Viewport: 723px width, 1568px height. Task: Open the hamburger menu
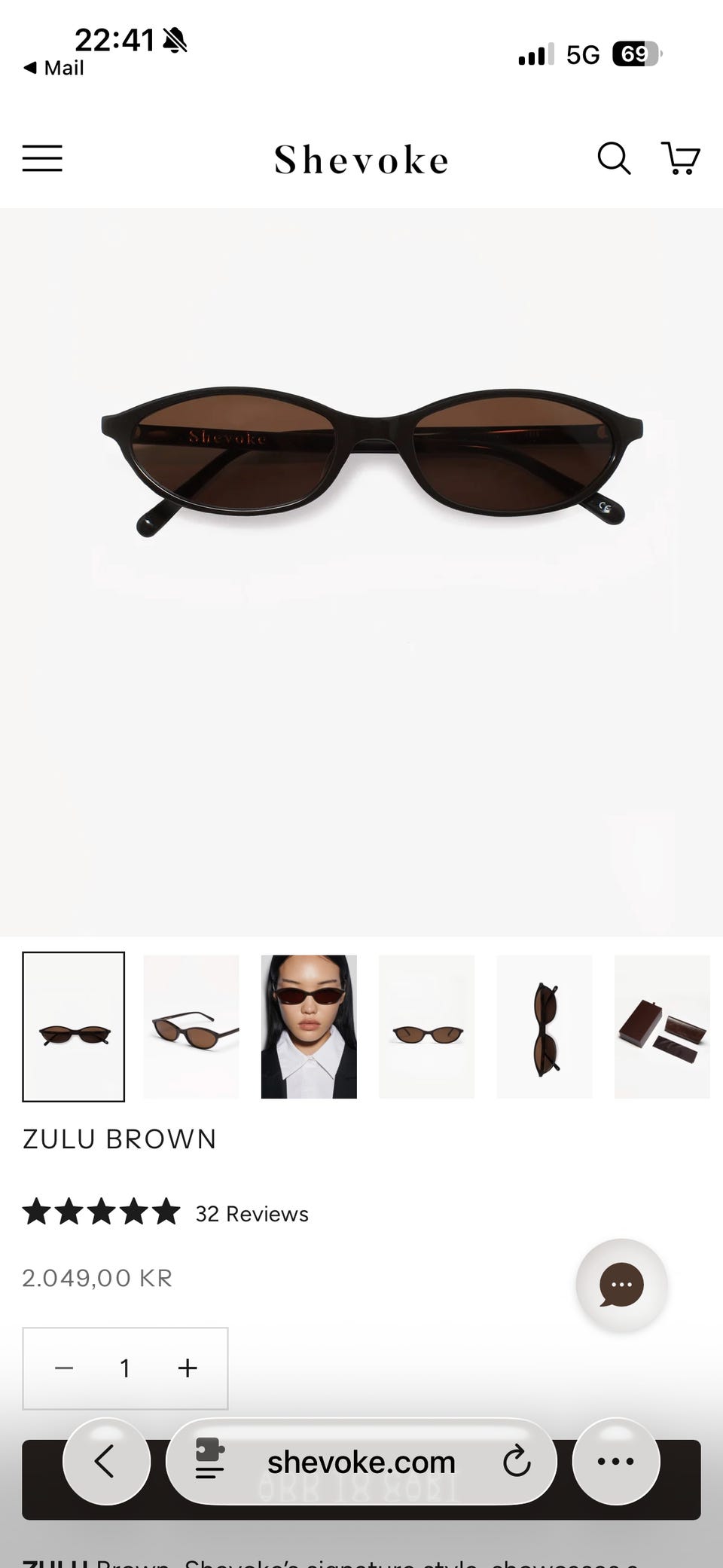tap(42, 158)
